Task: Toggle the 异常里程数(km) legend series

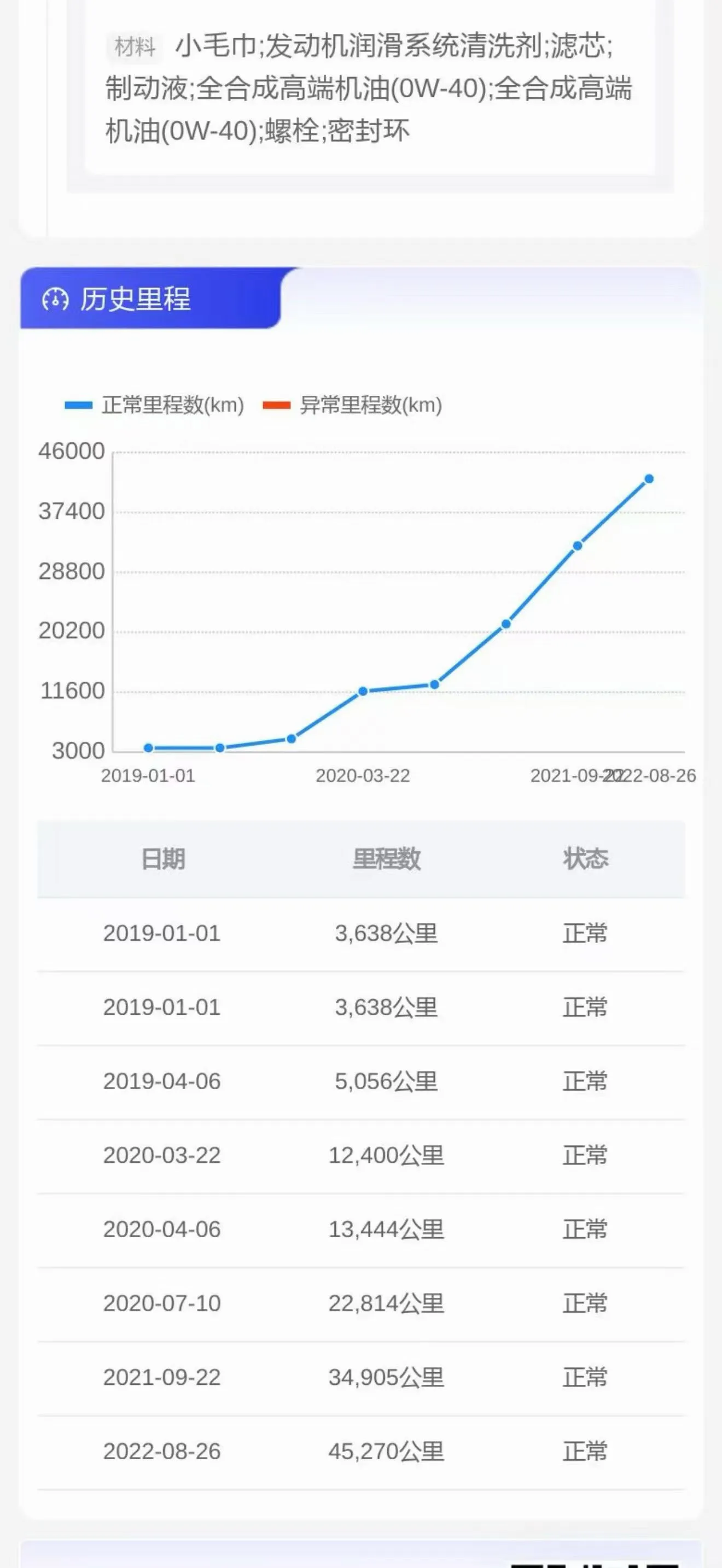Action: point(352,405)
